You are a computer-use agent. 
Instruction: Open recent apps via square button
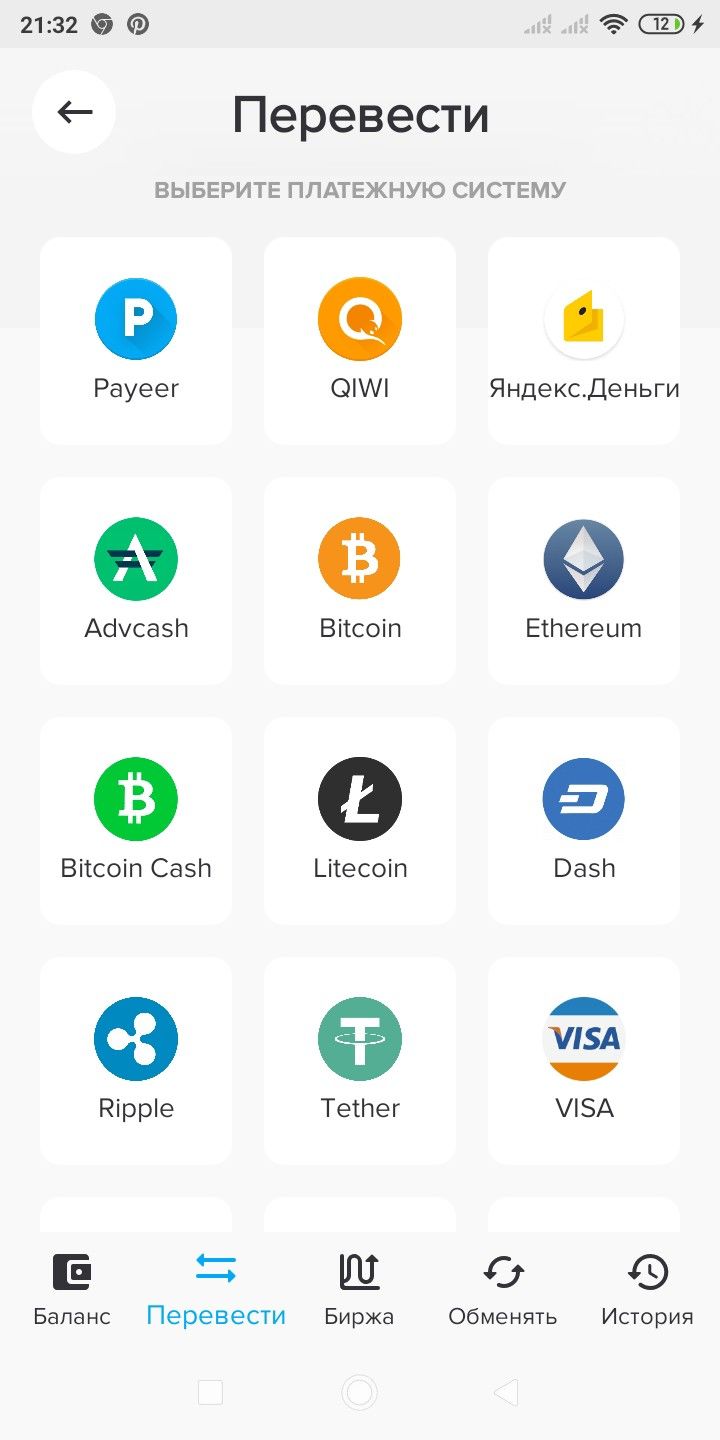pos(210,1392)
